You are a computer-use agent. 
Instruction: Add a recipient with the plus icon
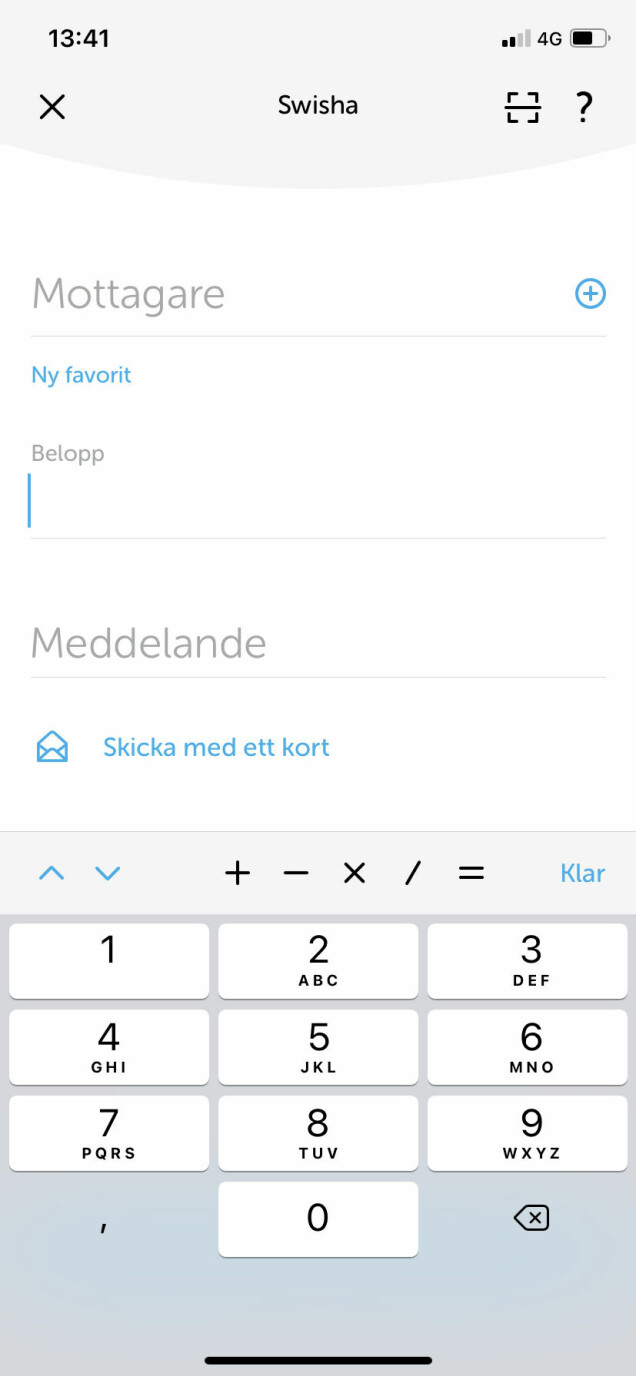pos(590,294)
